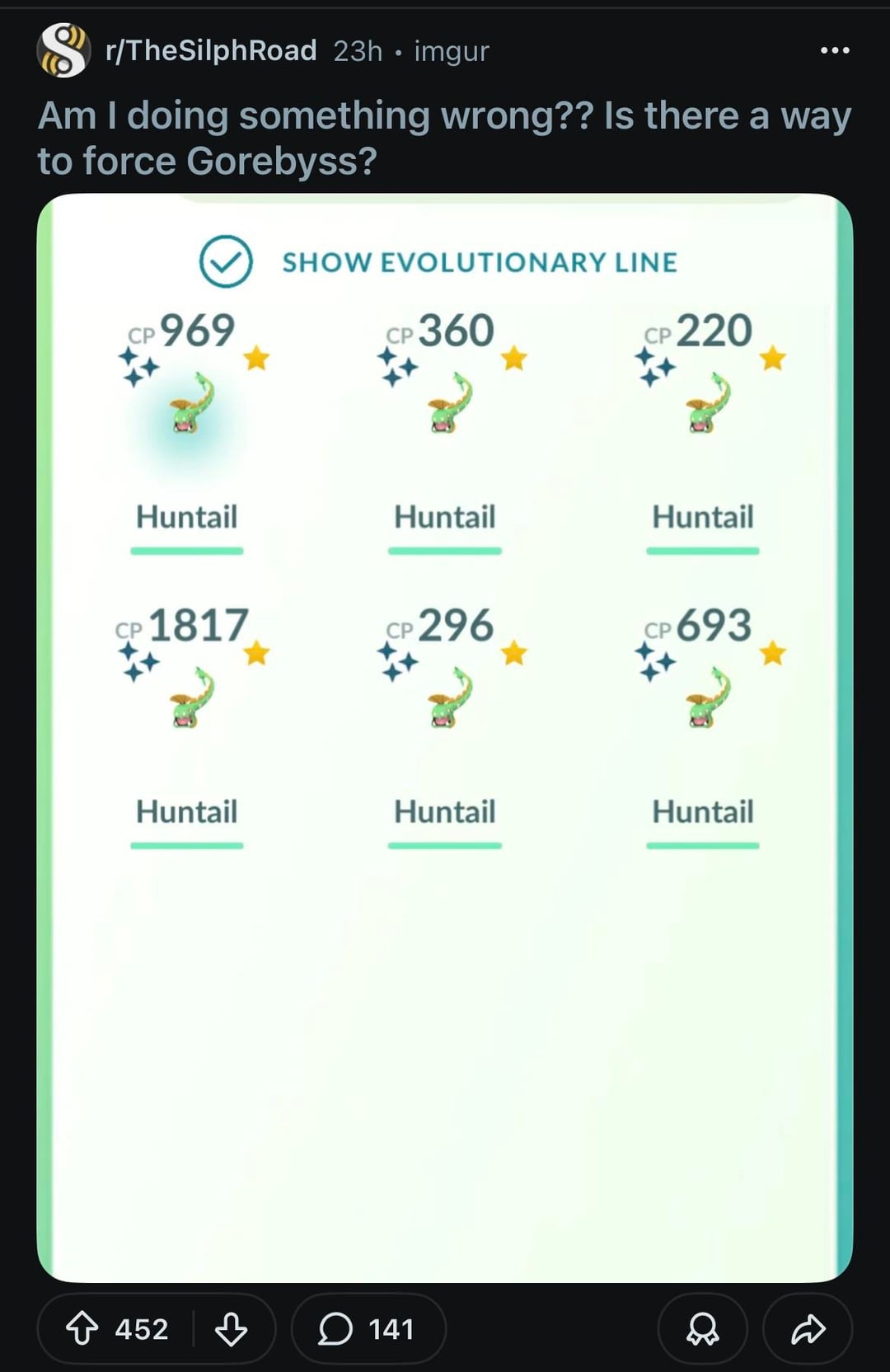Share this post

[808, 1328]
